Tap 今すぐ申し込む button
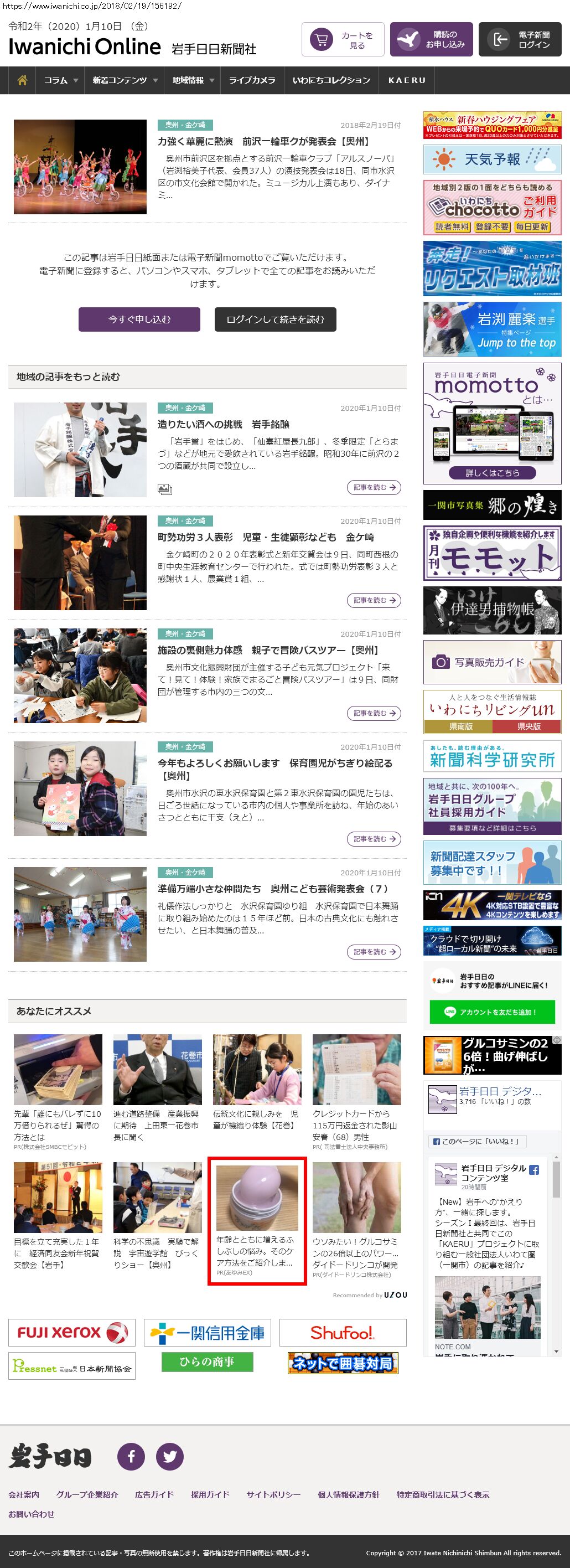Image resolution: width=570 pixels, height=1568 pixels. [139, 319]
